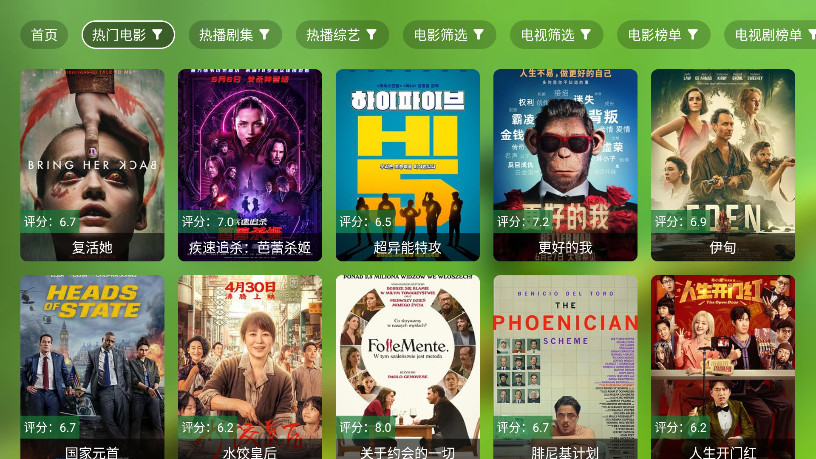This screenshot has height=459, width=816.
Task: Open the movie 人生开门红
Action: tap(723, 365)
